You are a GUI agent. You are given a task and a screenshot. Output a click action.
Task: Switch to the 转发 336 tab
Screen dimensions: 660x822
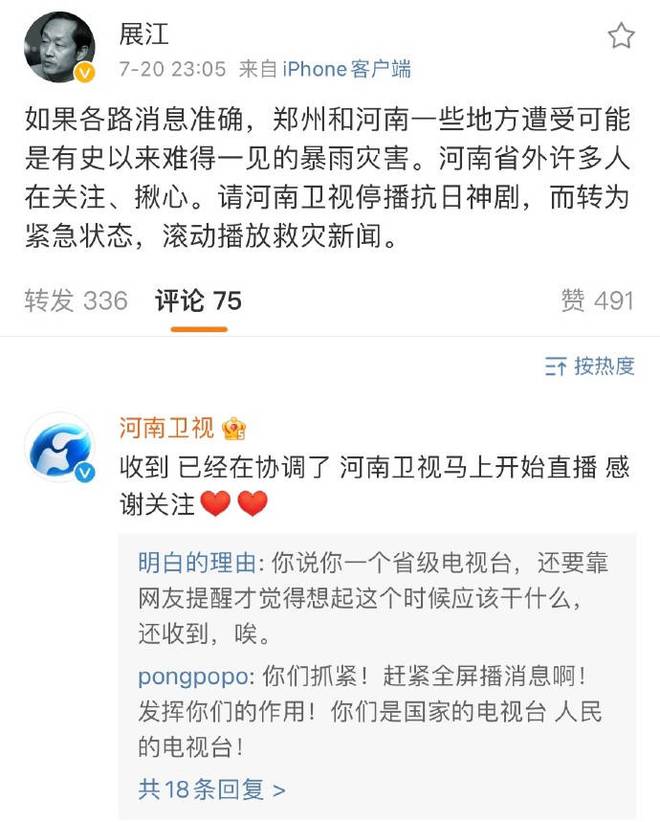click(x=76, y=300)
